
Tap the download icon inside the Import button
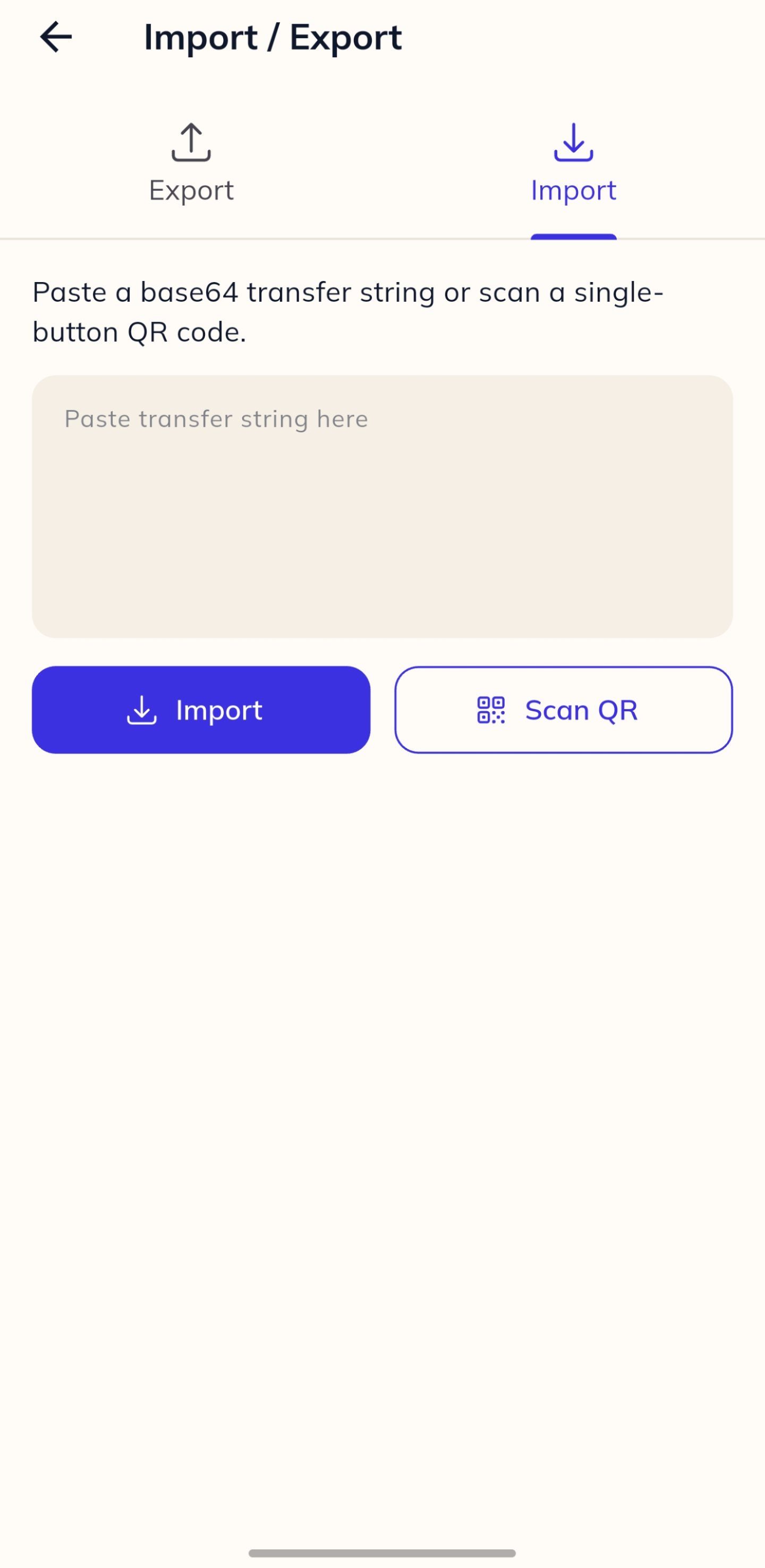[x=142, y=710]
